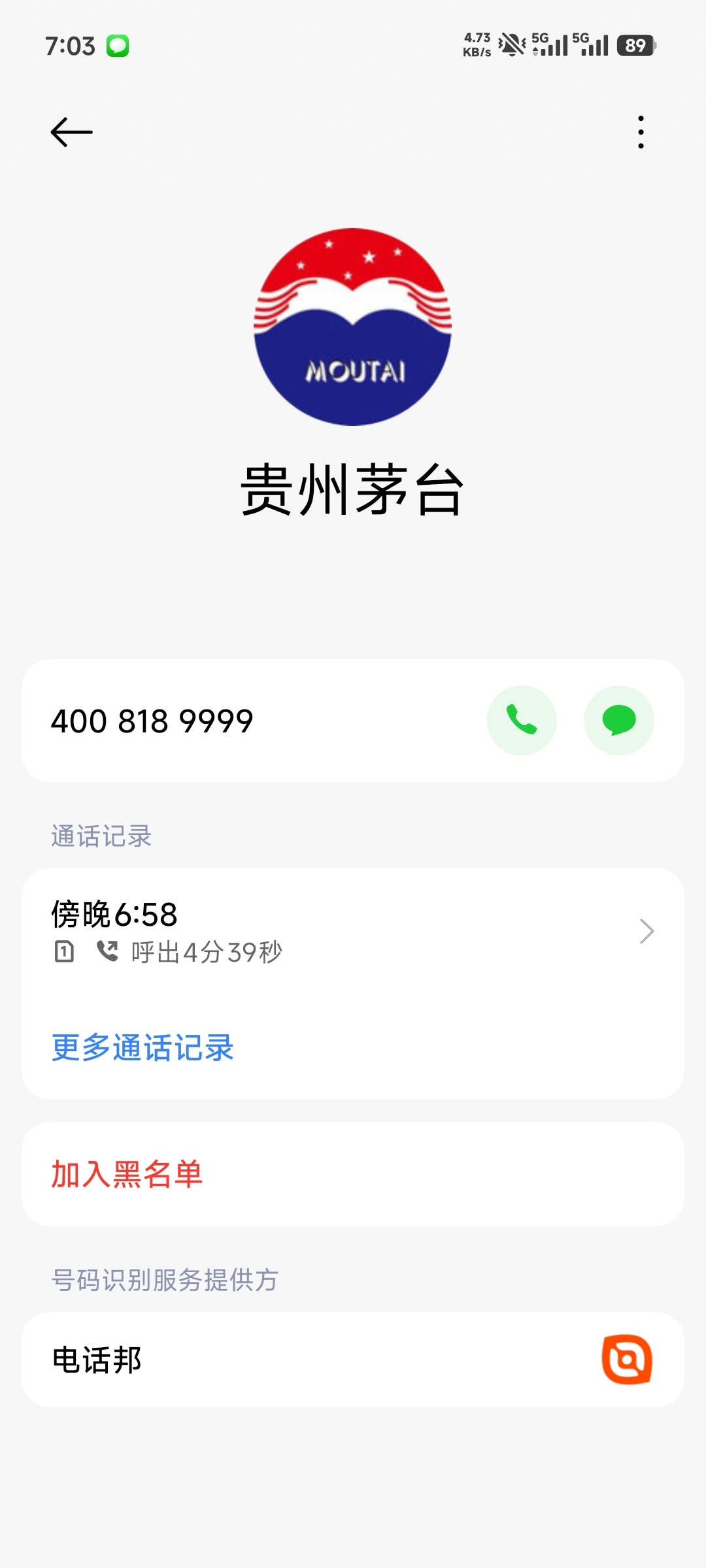The width and height of the screenshot is (706, 1568).
Task: Tap the 贵州茅台 contact avatar
Action: [353, 327]
